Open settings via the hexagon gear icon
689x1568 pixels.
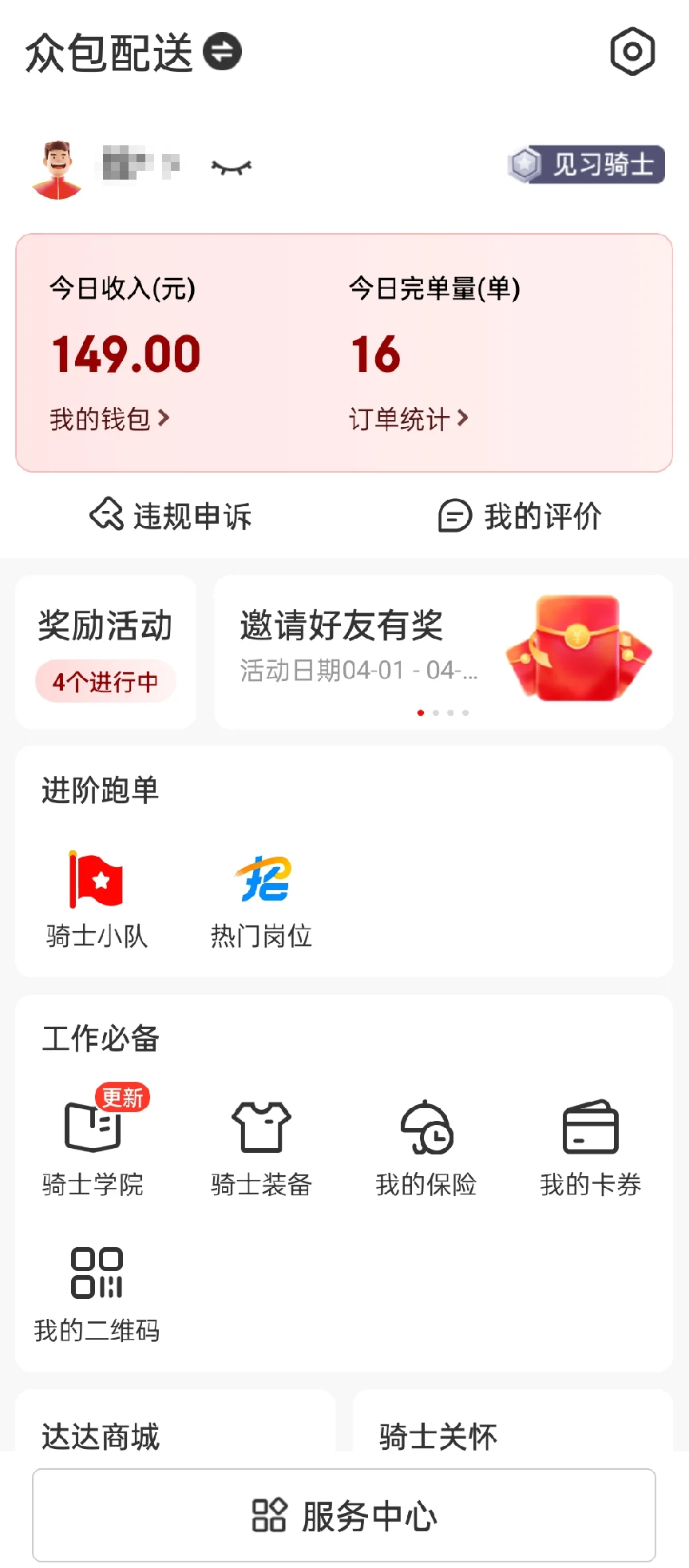click(x=632, y=52)
